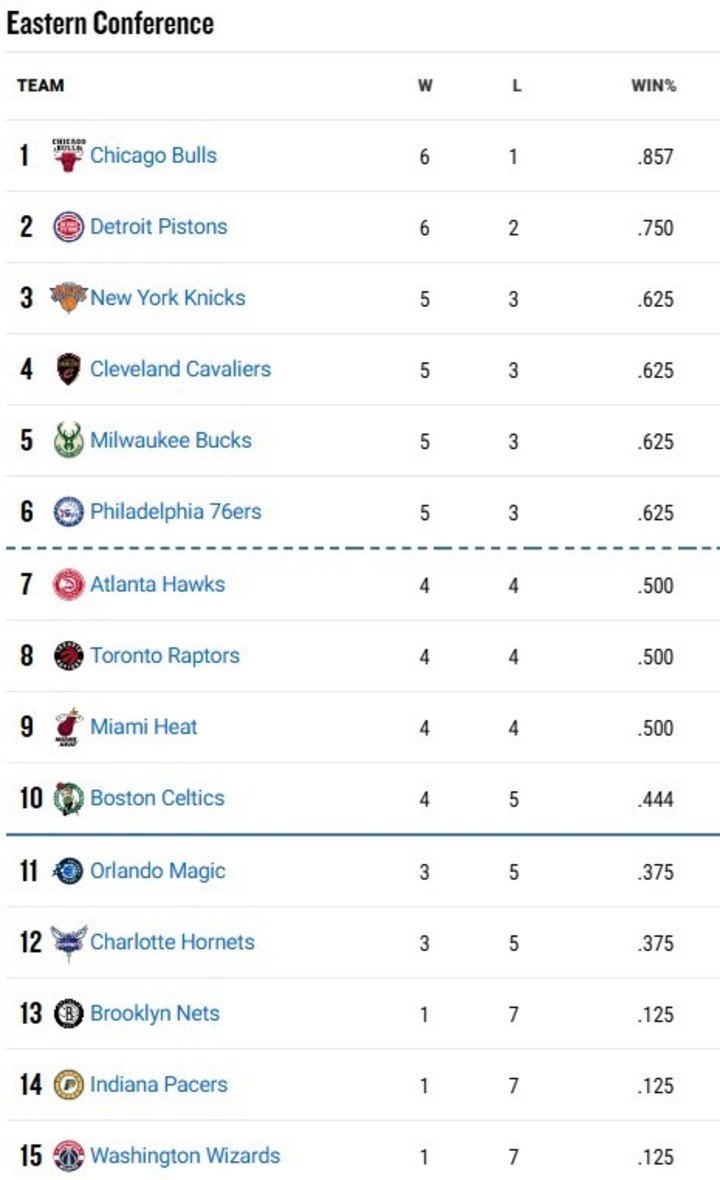
Task: Click the Miami Heat logo
Action: [65, 727]
